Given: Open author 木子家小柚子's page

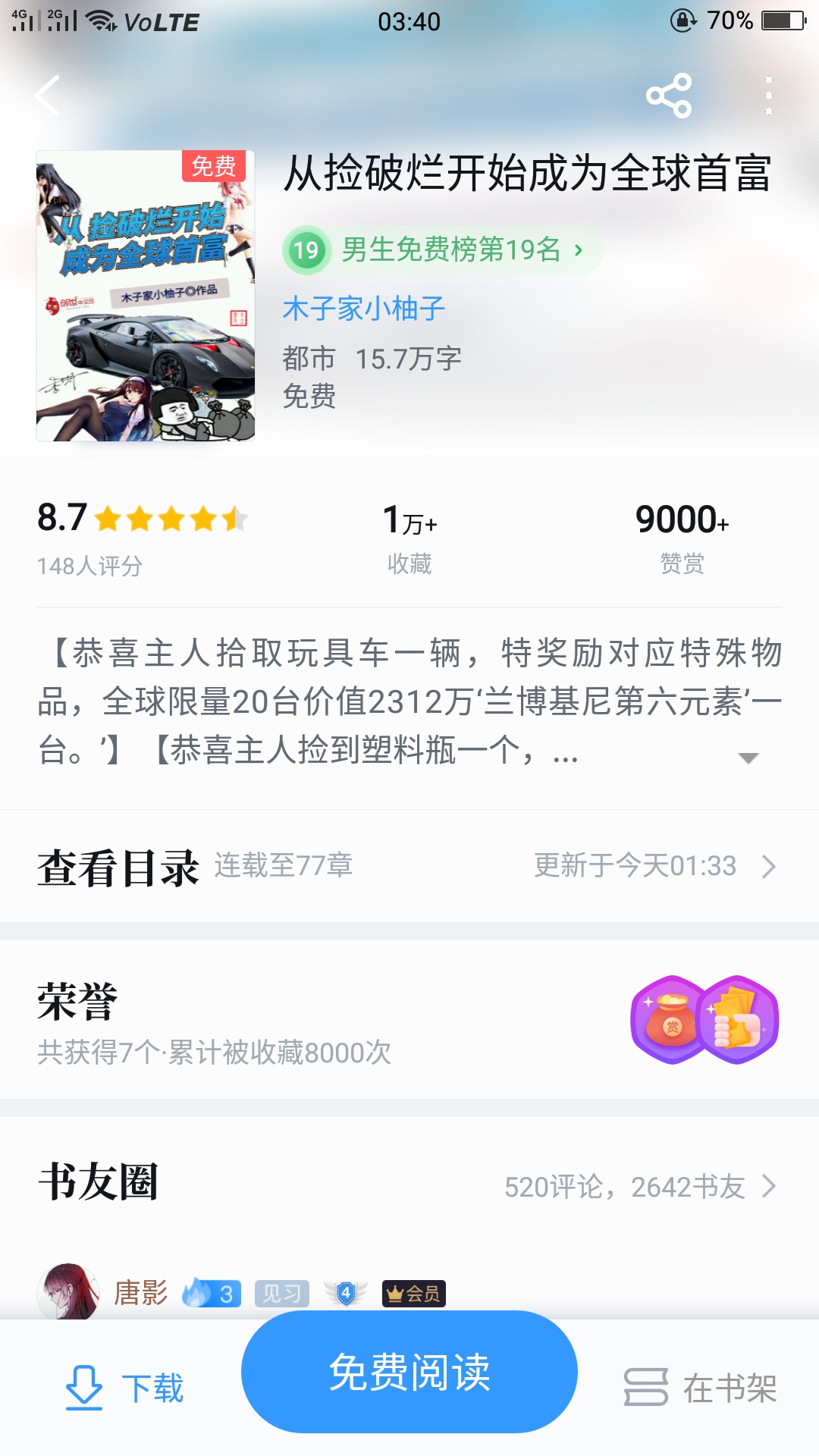Looking at the screenshot, I should (x=363, y=309).
